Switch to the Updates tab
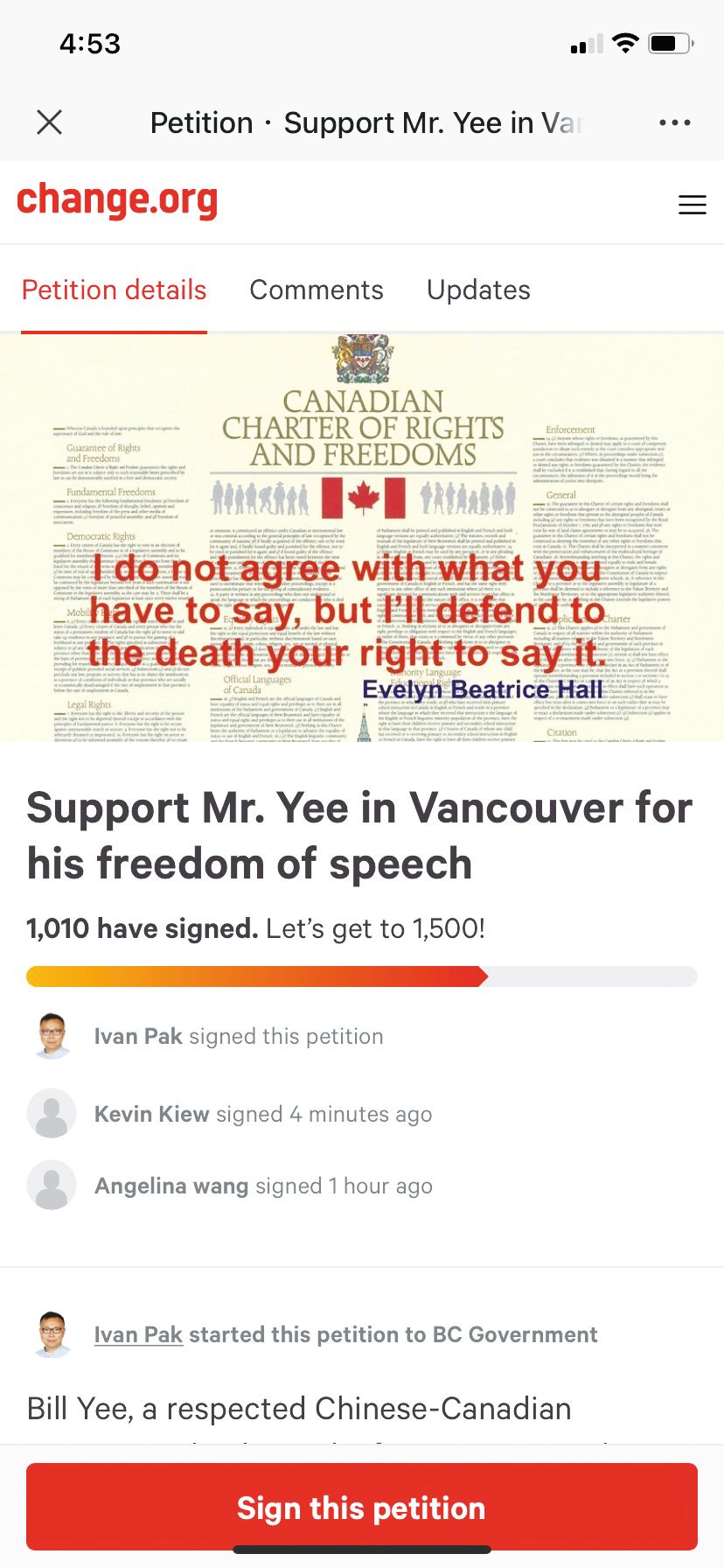Screen dimensions: 724x1568 pos(478,290)
